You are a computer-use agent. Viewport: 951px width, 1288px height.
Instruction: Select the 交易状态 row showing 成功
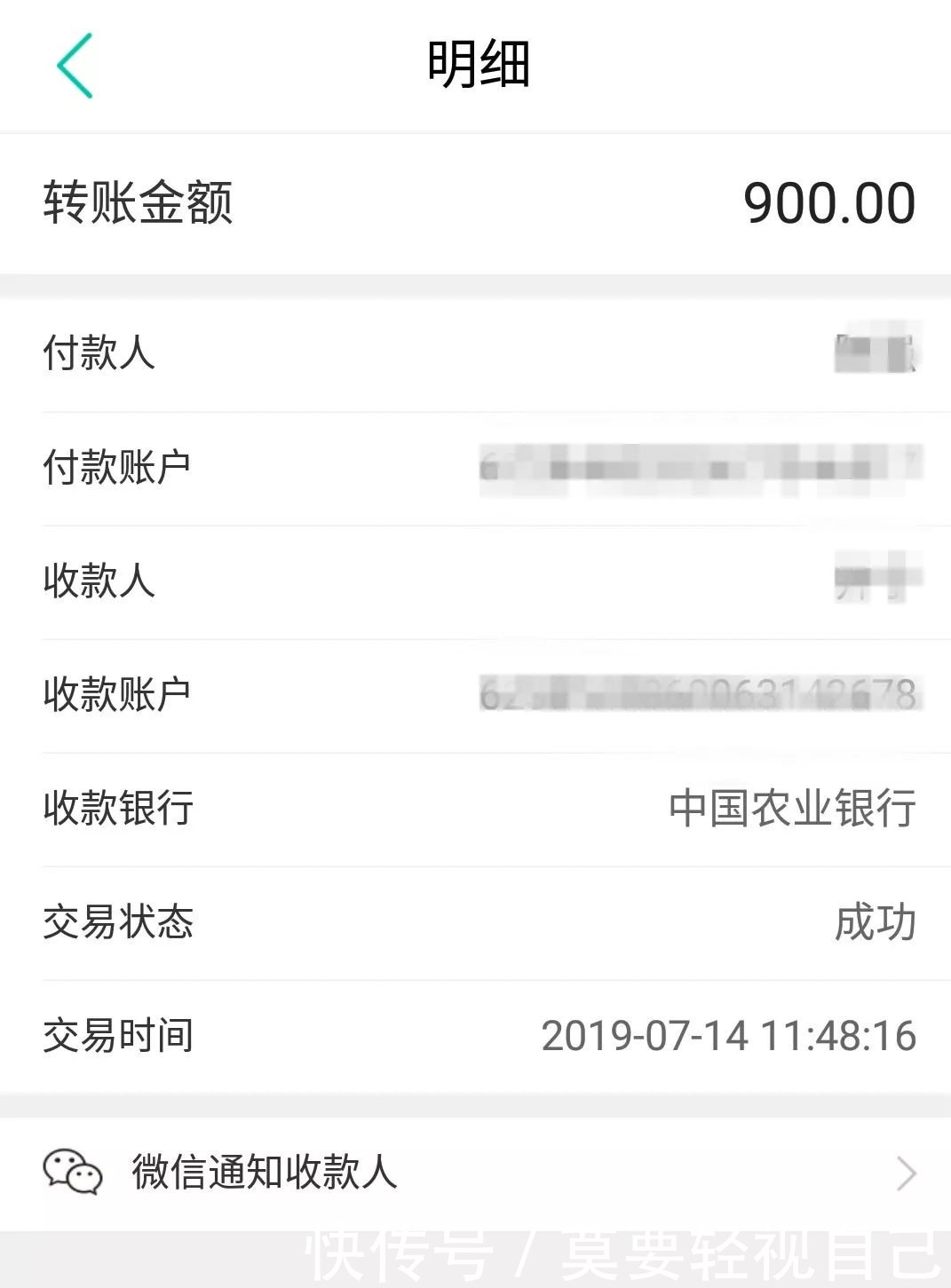click(475, 922)
